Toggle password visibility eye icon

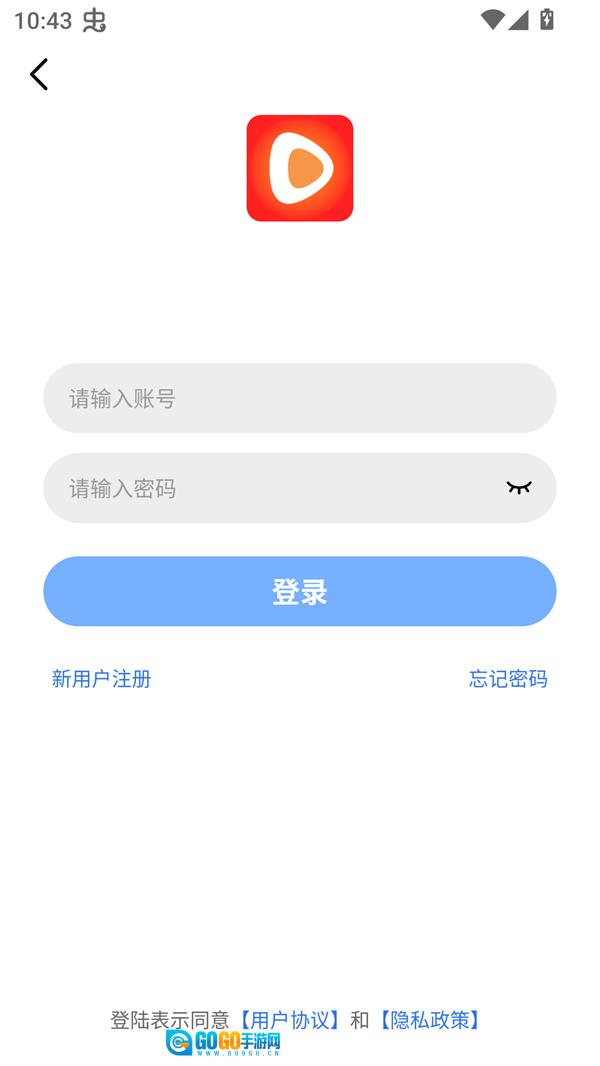[518, 488]
